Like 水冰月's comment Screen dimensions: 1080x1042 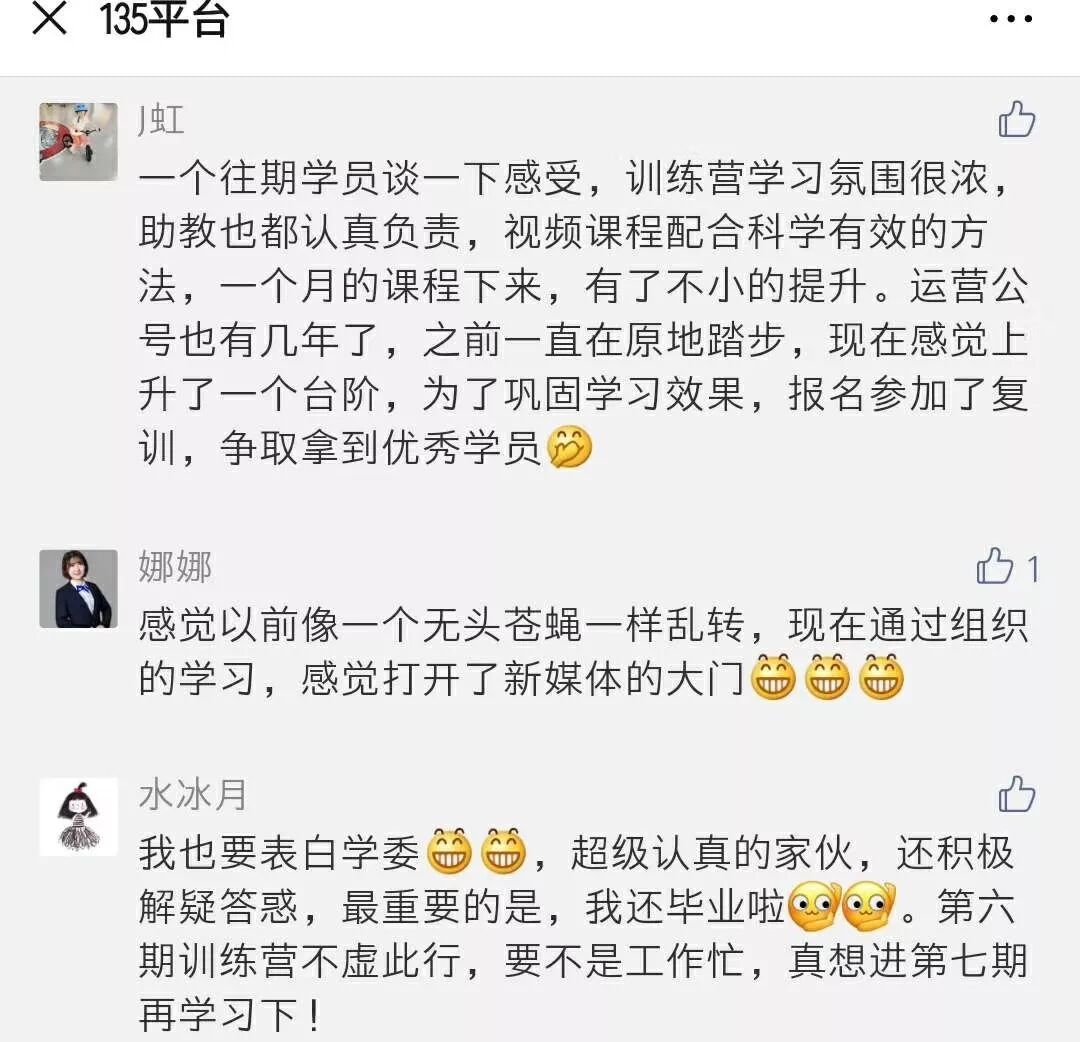[1016, 795]
